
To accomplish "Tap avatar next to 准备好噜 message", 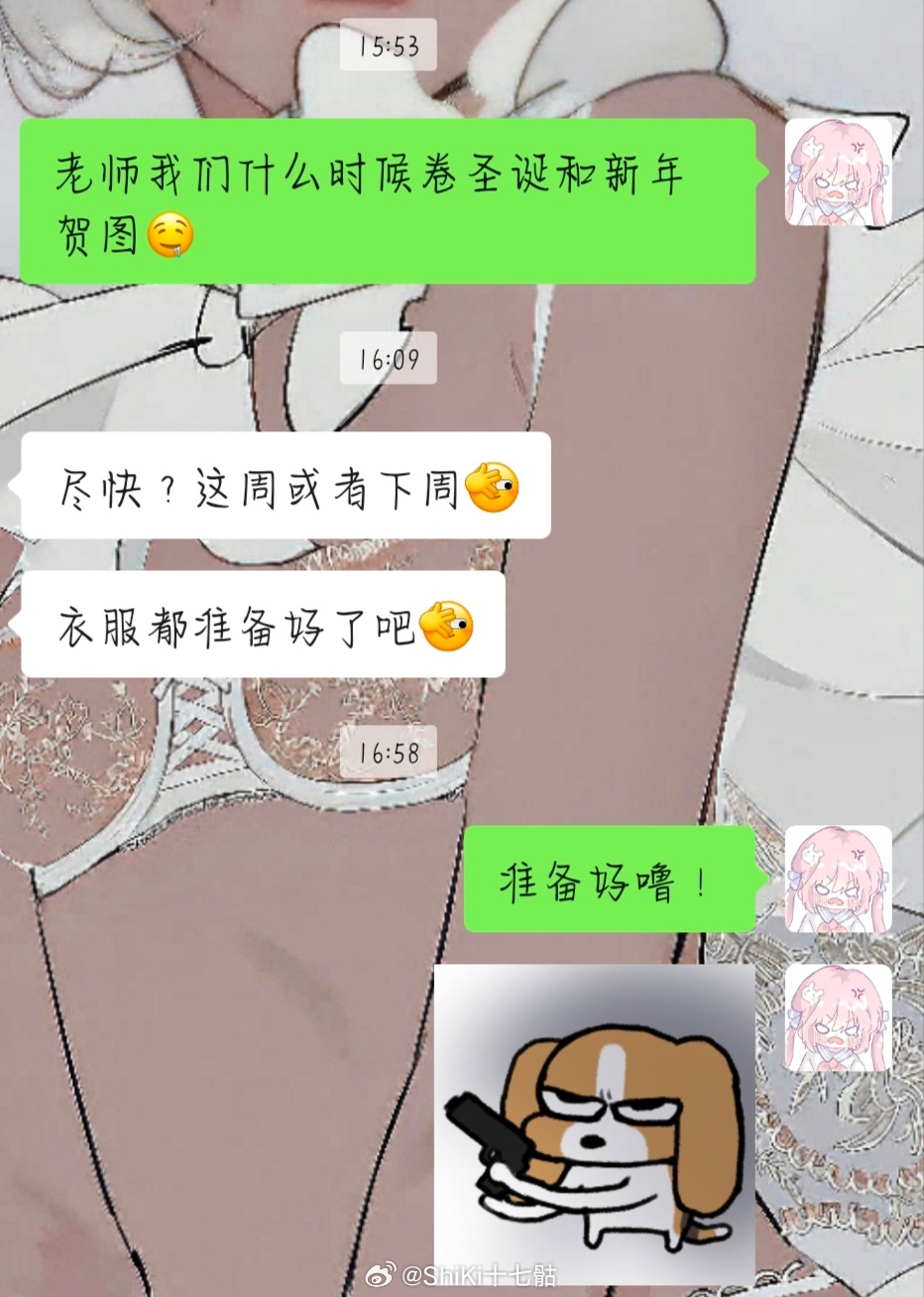I will pyautogui.click(x=838, y=879).
